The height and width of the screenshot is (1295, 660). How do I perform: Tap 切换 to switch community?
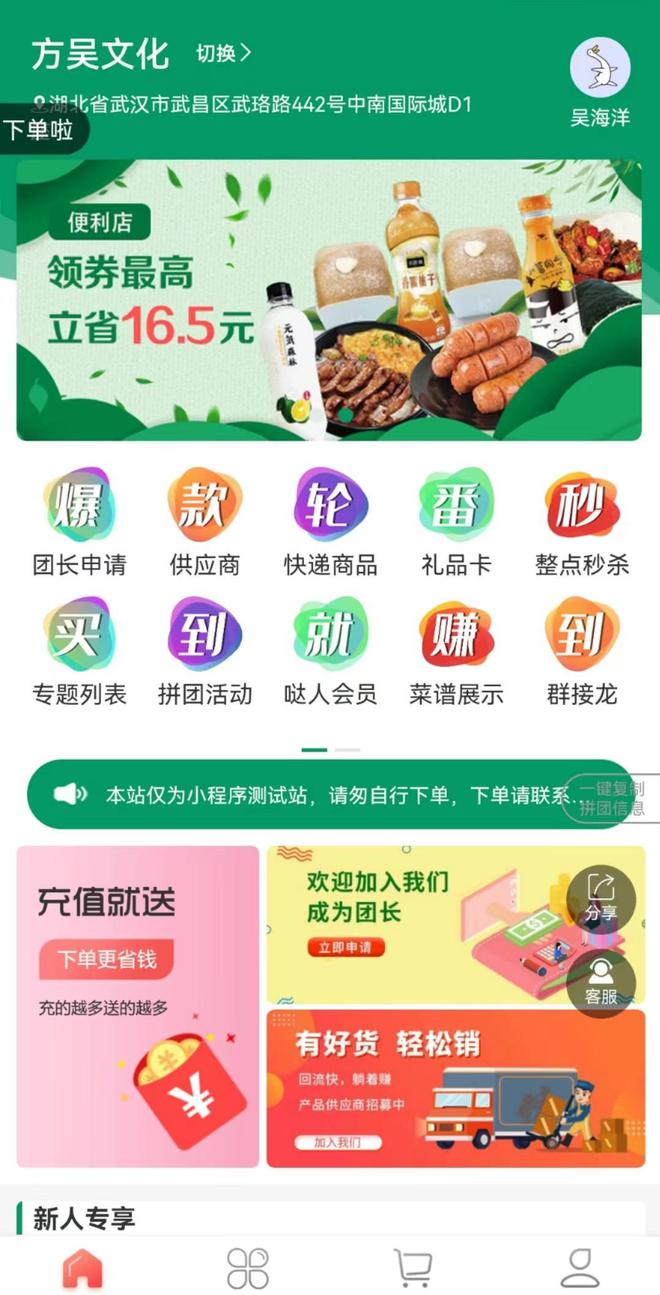[223, 54]
